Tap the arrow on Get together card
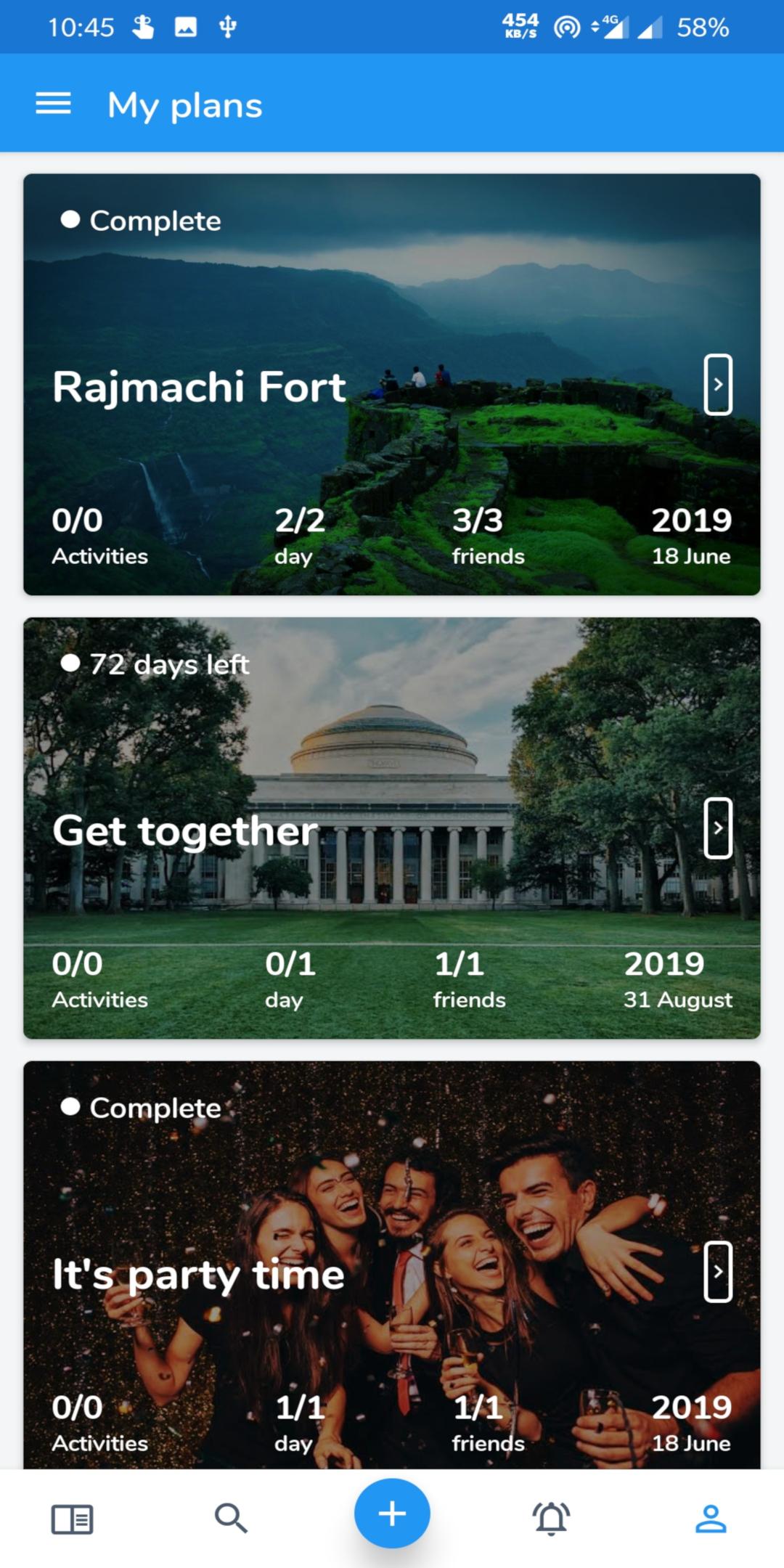This screenshot has width=784, height=1568. click(717, 828)
